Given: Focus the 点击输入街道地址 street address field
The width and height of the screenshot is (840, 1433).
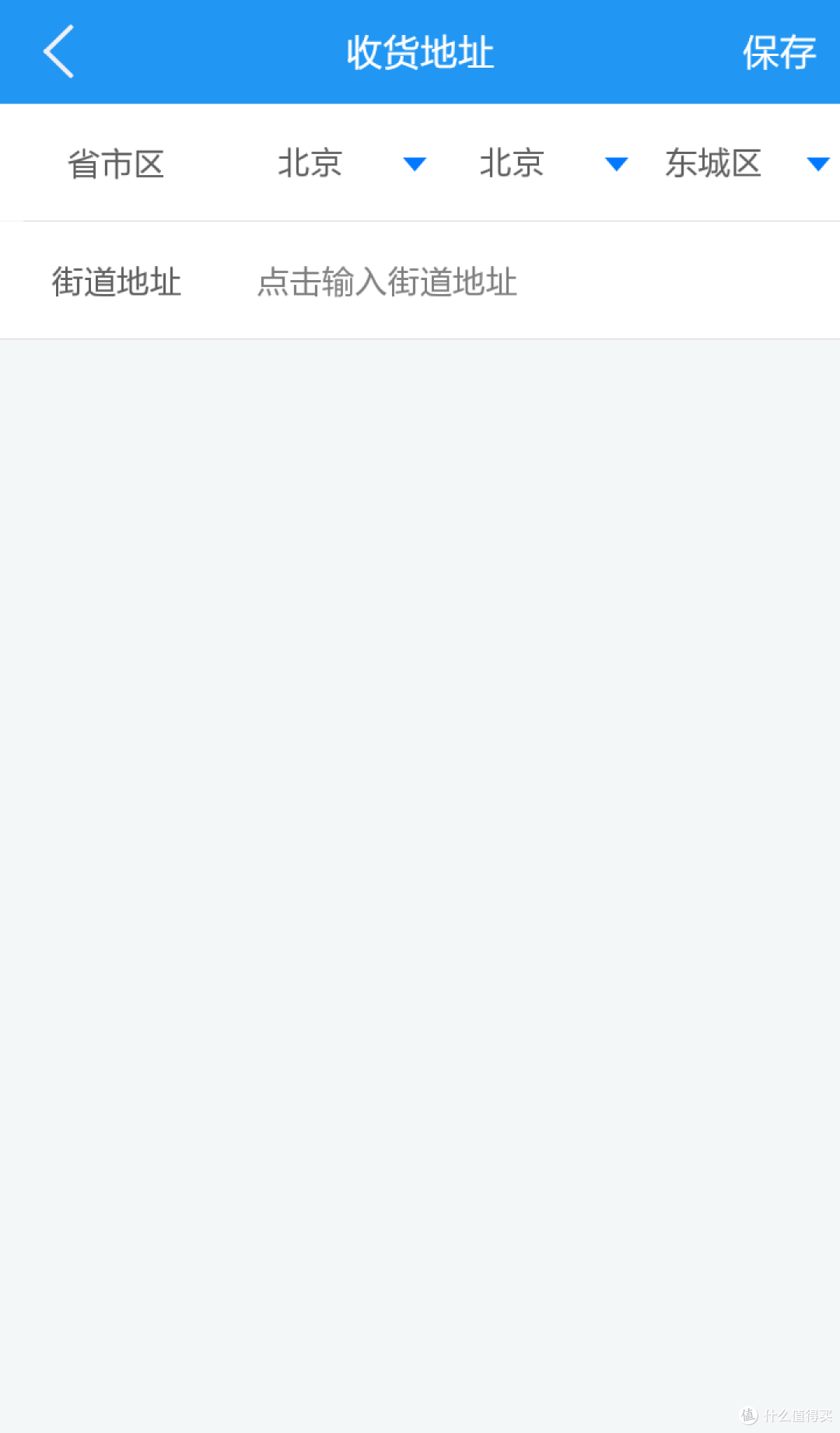Looking at the screenshot, I should click(537, 282).
